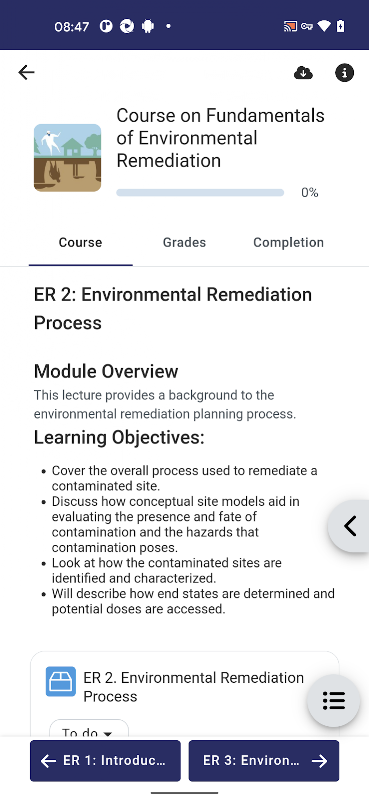Screen dimensions: 369x800
Task: Switch to the Completion tab
Action: click(x=288, y=242)
